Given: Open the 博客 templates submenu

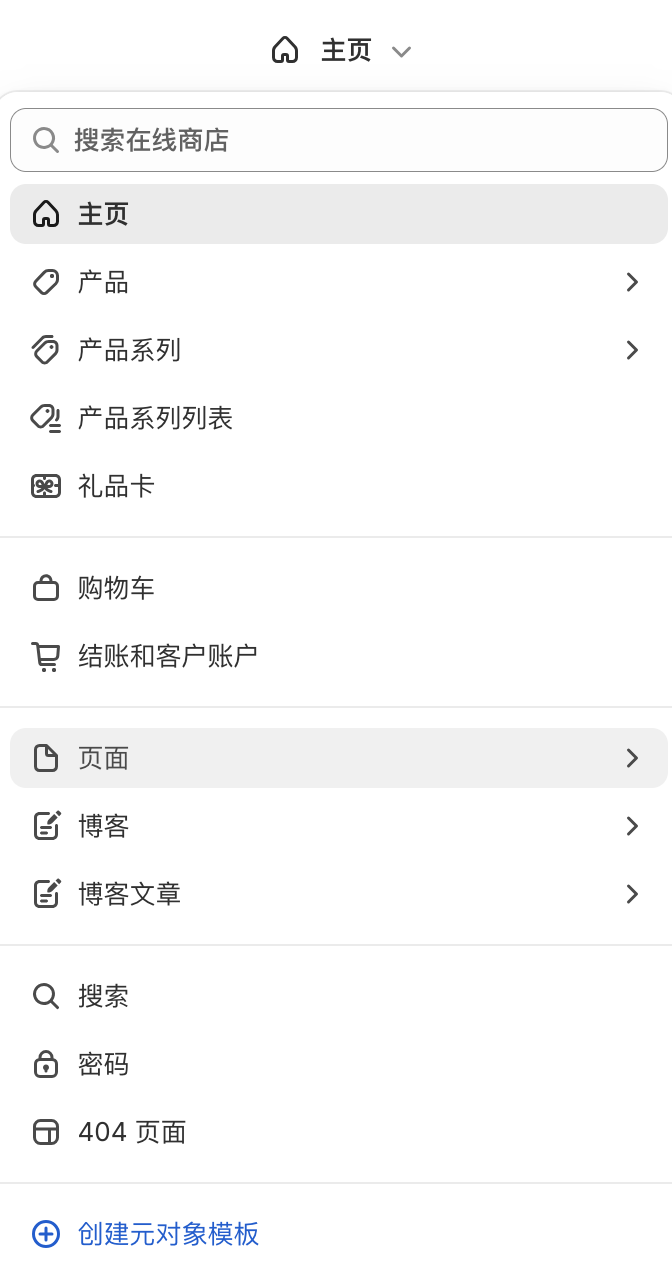Looking at the screenshot, I should pos(339,826).
